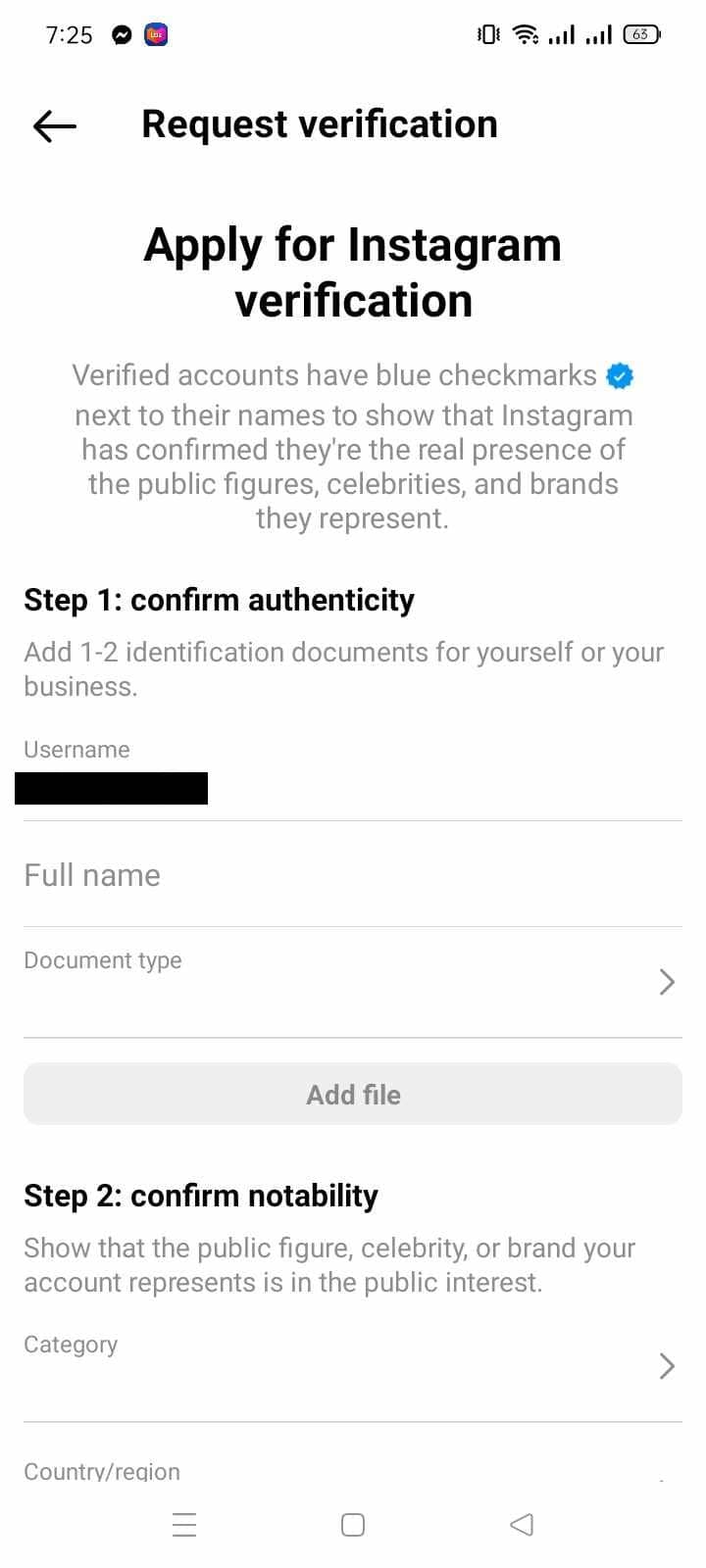Tap the system home button
This screenshot has height=1568, width=706.
pos(353,1525)
